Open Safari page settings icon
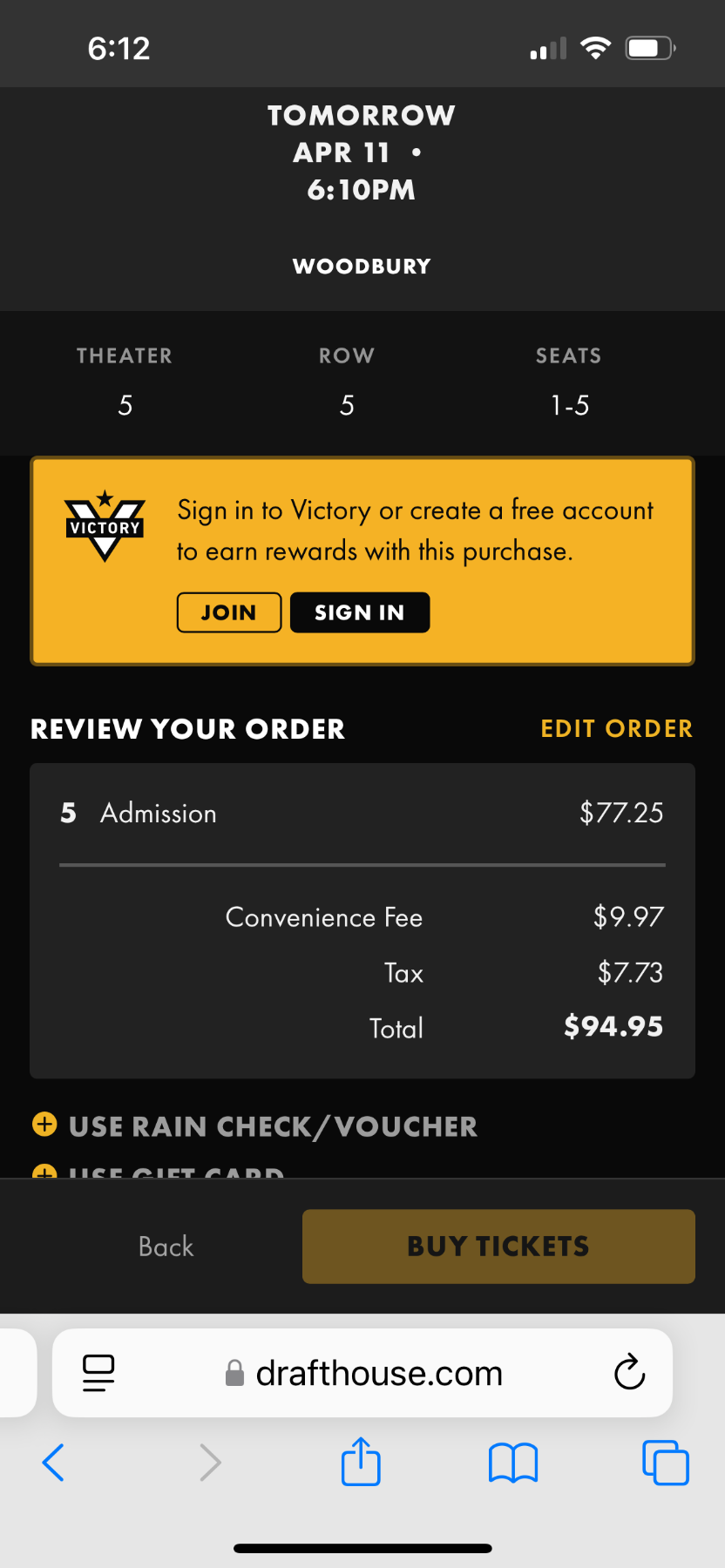 pos(98,1373)
